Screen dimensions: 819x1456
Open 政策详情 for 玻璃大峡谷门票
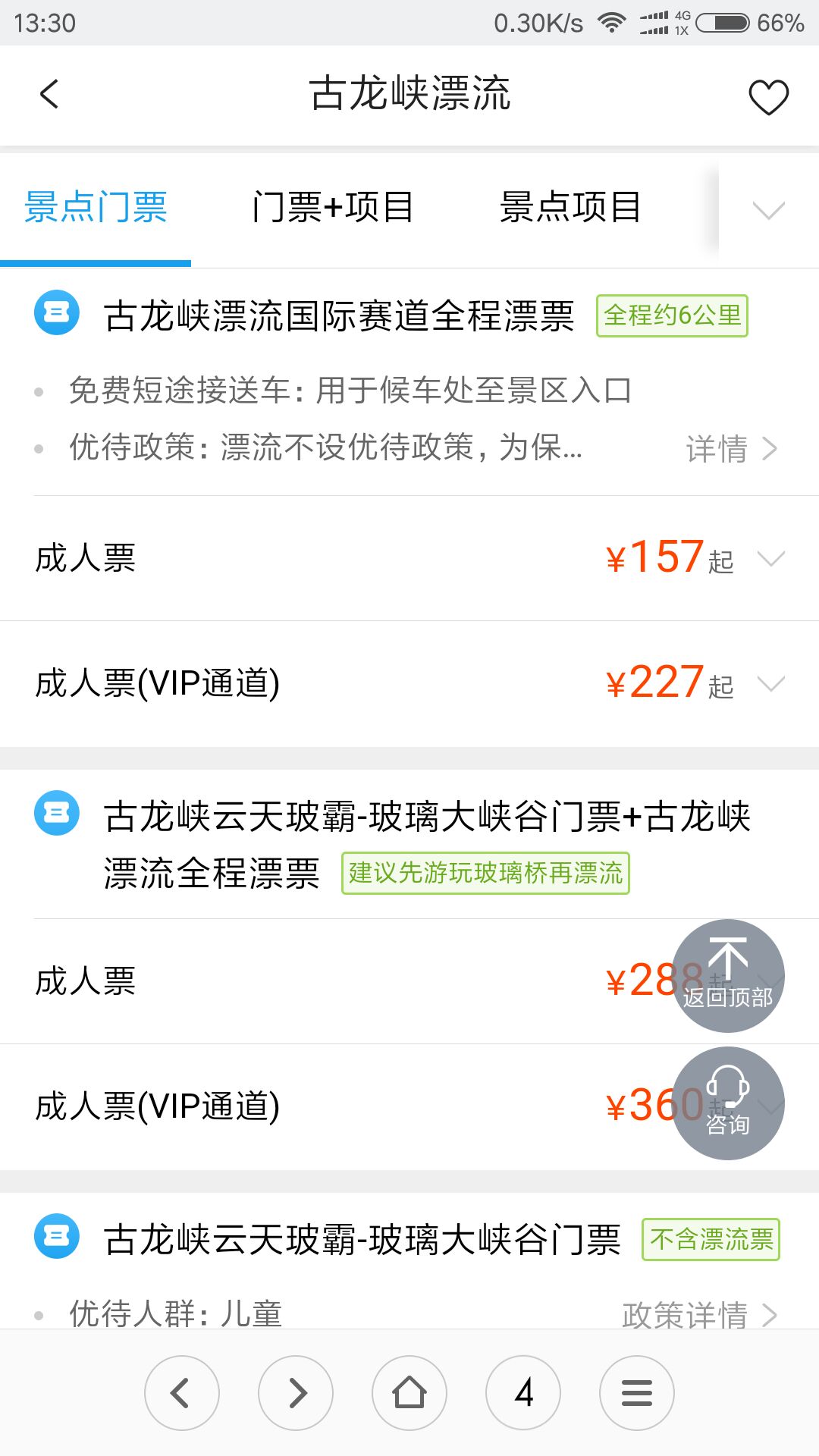pyautogui.click(x=699, y=1315)
